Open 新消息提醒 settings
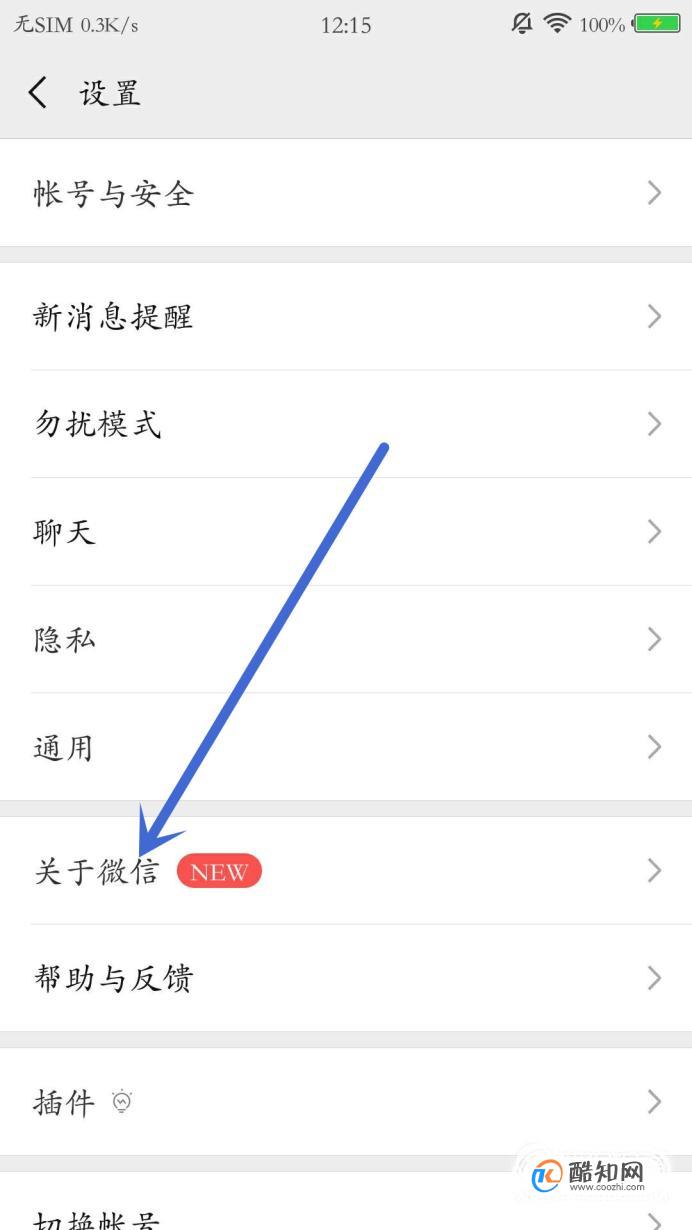 tap(346, 316)
